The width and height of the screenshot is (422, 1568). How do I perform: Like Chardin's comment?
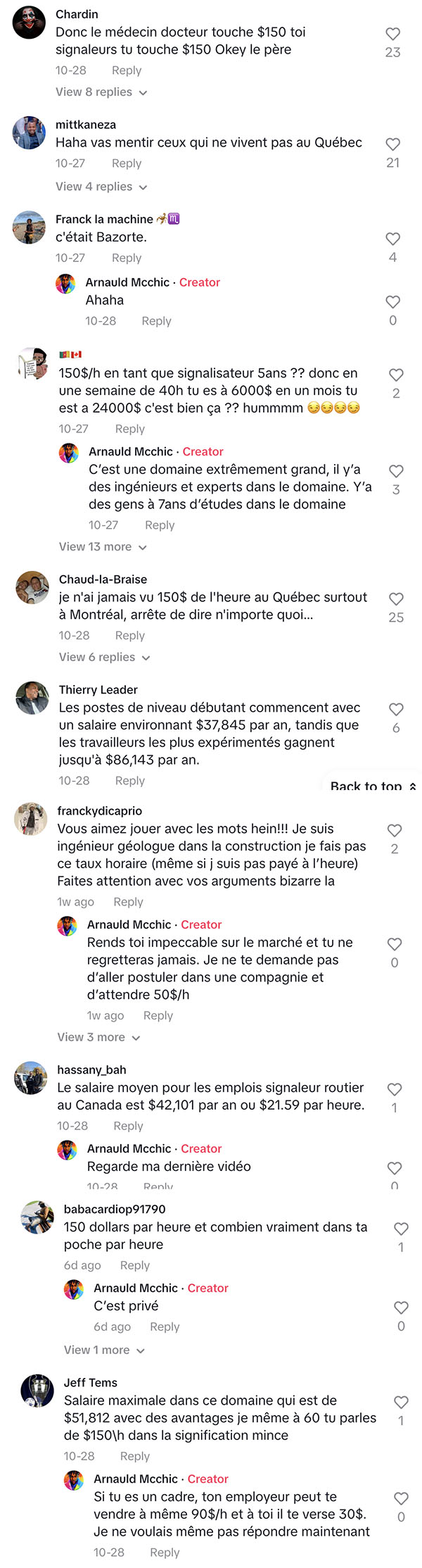[393, 34]
